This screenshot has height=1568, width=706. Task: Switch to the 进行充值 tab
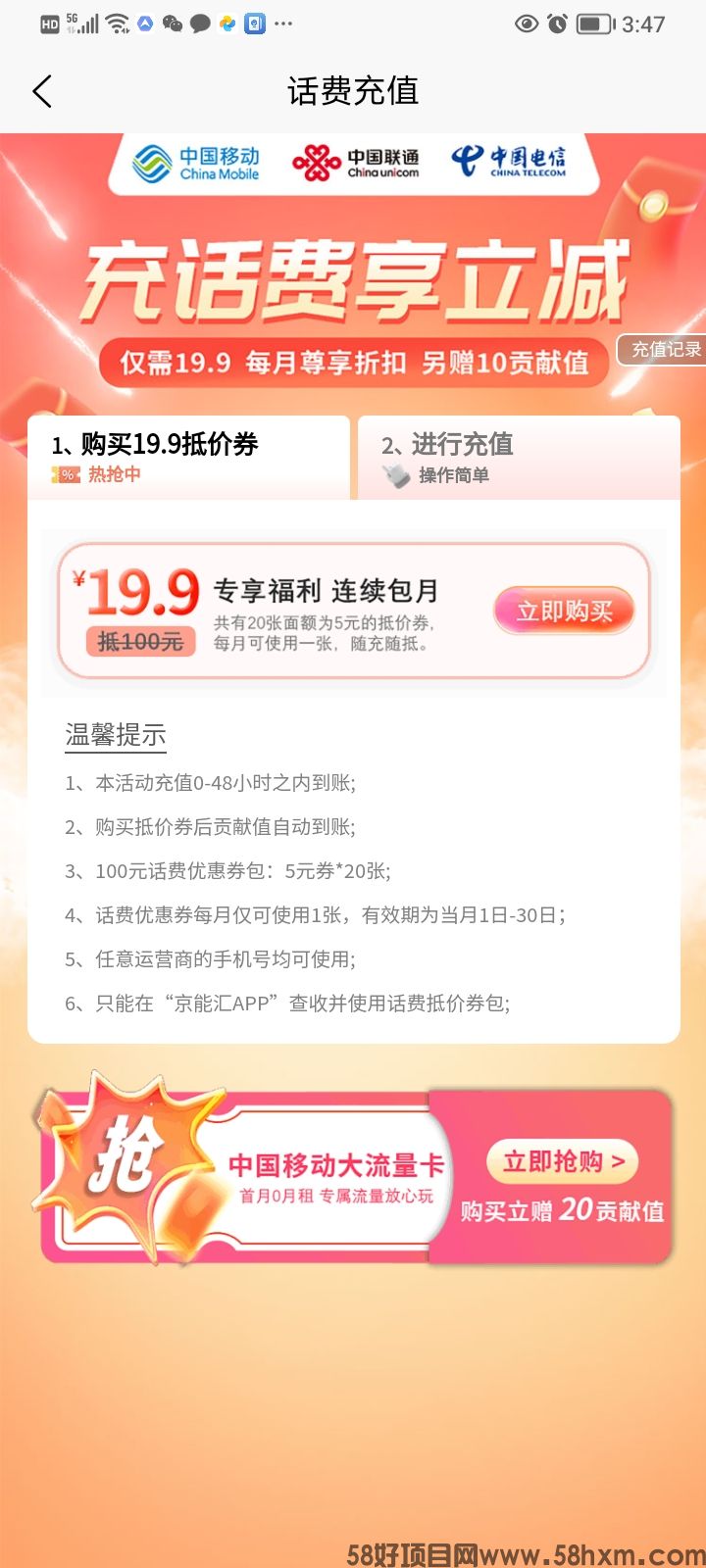click(519, 458)
